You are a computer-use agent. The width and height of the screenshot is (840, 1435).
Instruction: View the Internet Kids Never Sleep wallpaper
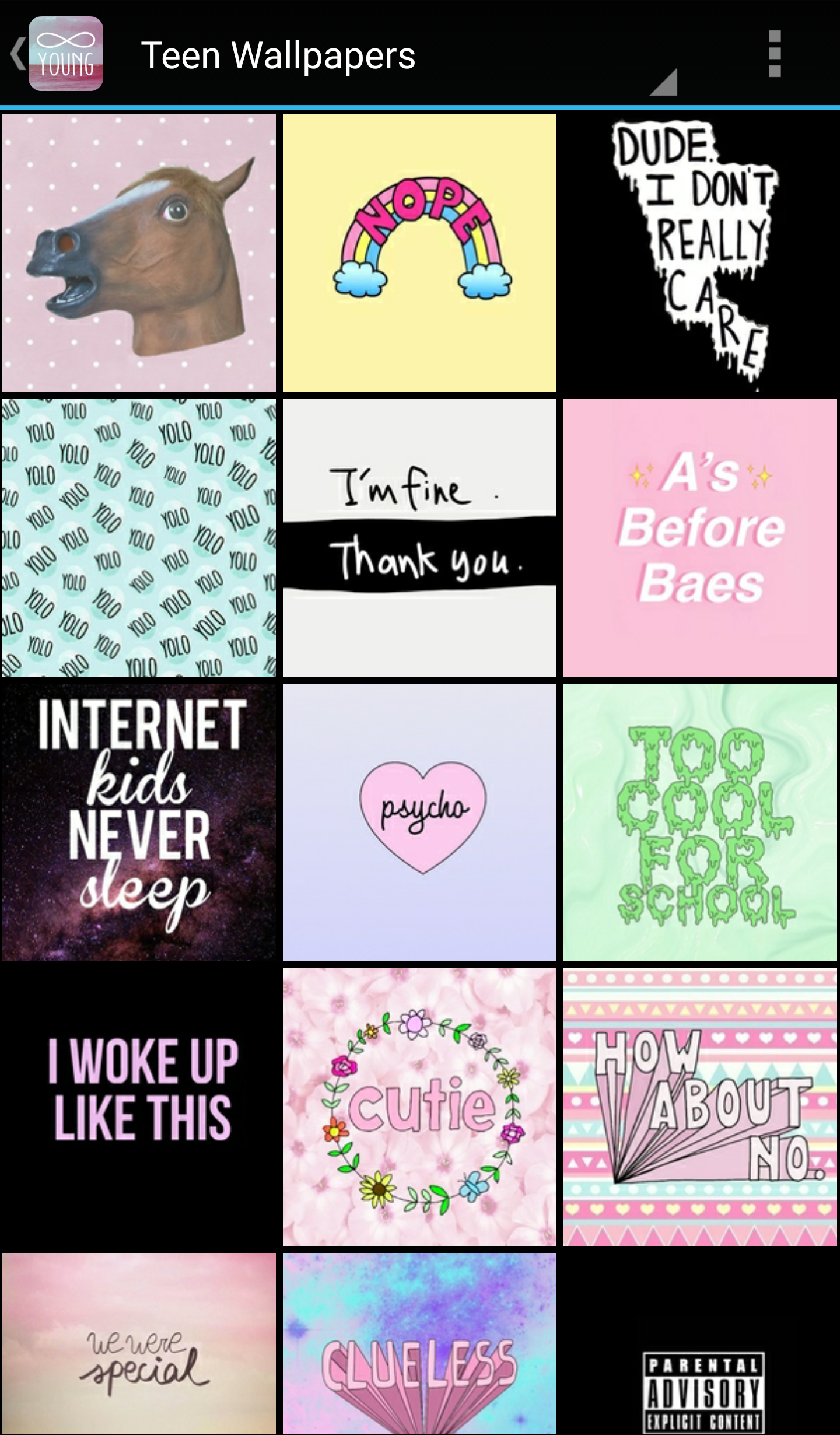click(x=139, y=822)
